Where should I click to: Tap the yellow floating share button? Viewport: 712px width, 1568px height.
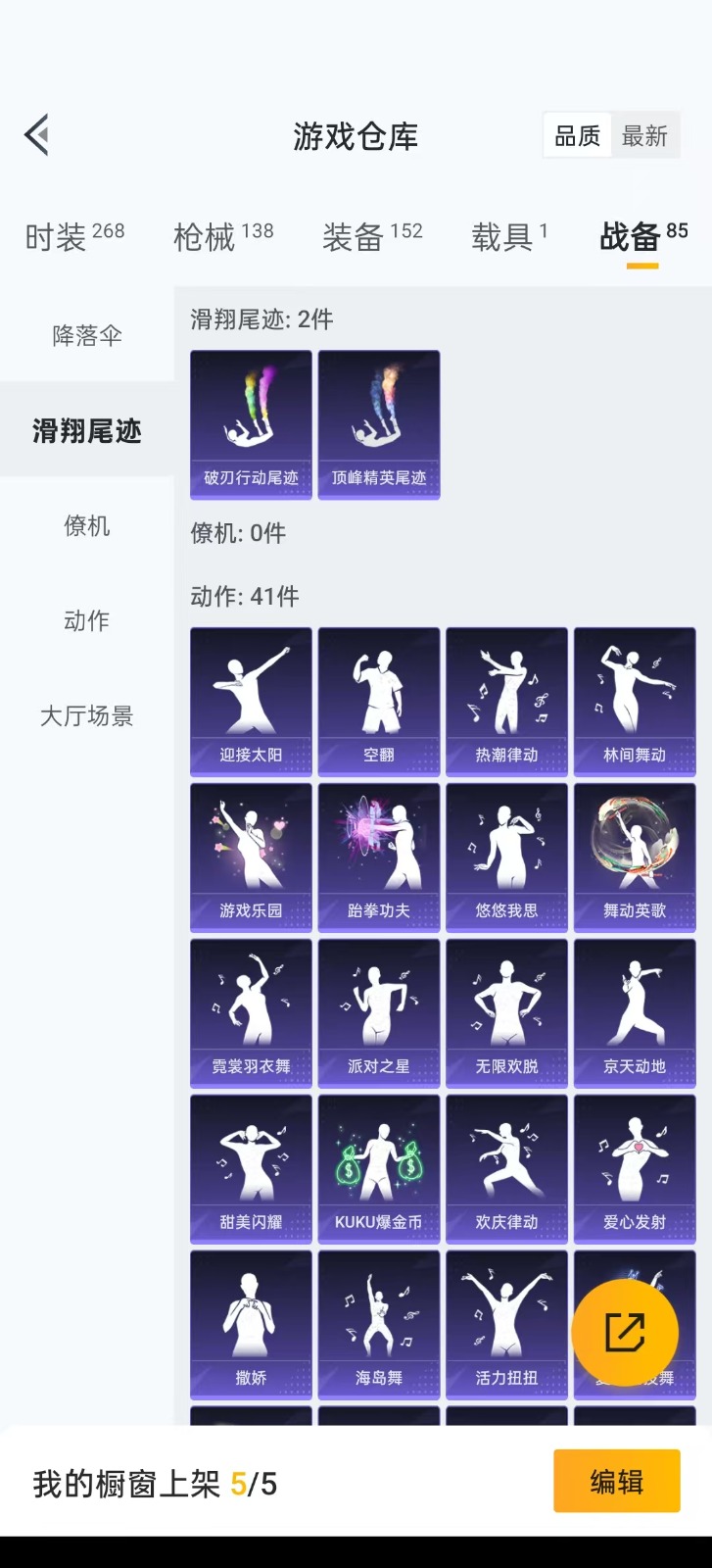[x=625, y=1333]
